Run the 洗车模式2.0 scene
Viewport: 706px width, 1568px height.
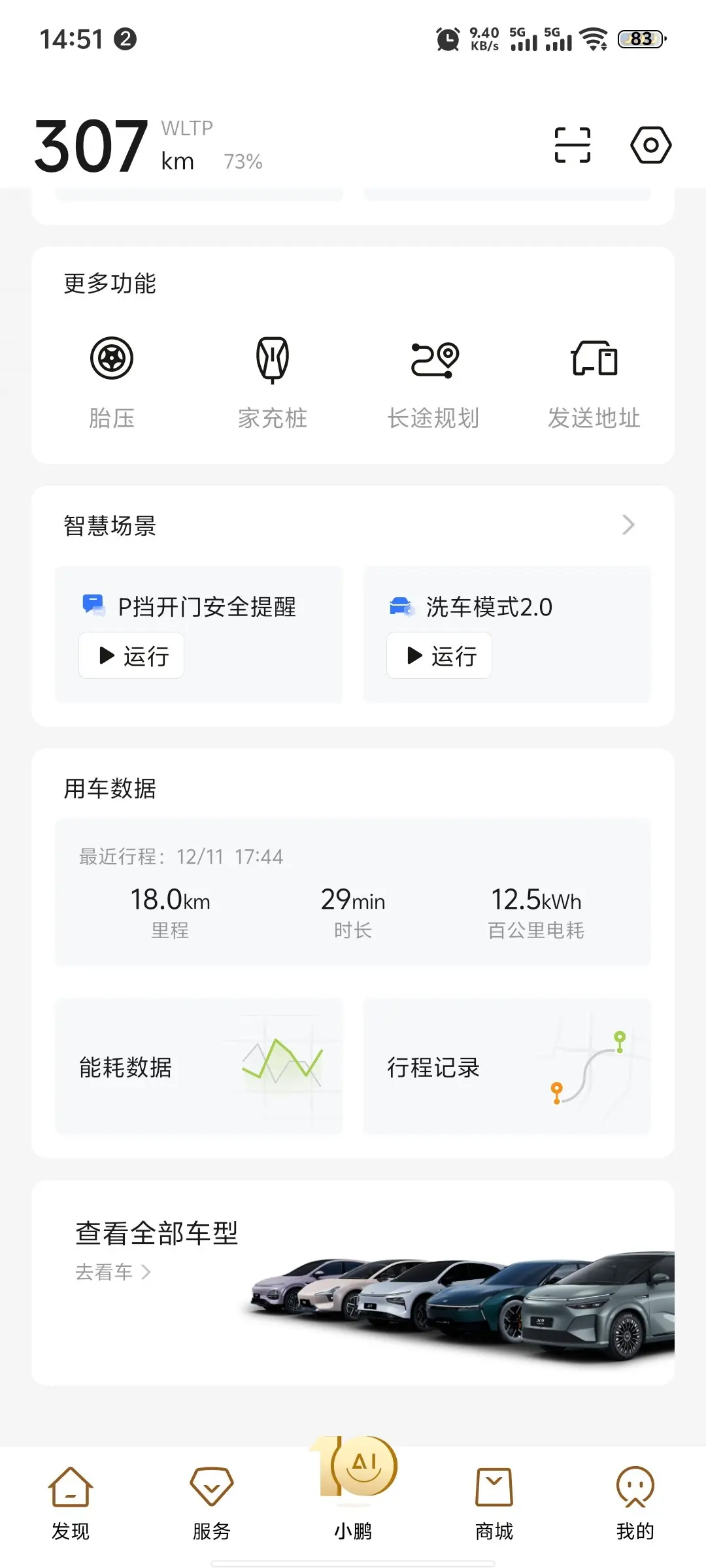pos(439,655)
